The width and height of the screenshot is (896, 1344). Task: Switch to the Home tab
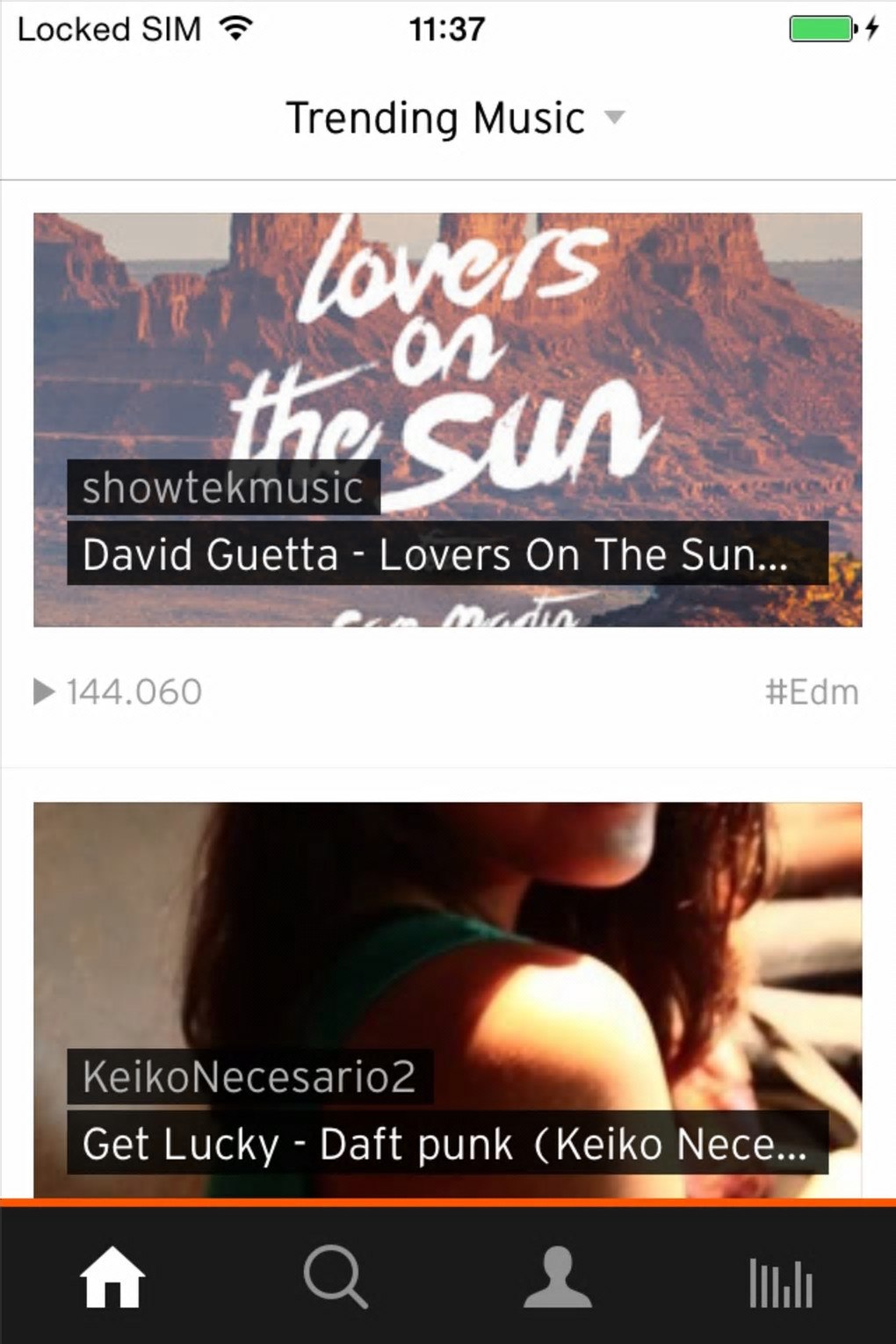coord(112,1277)
